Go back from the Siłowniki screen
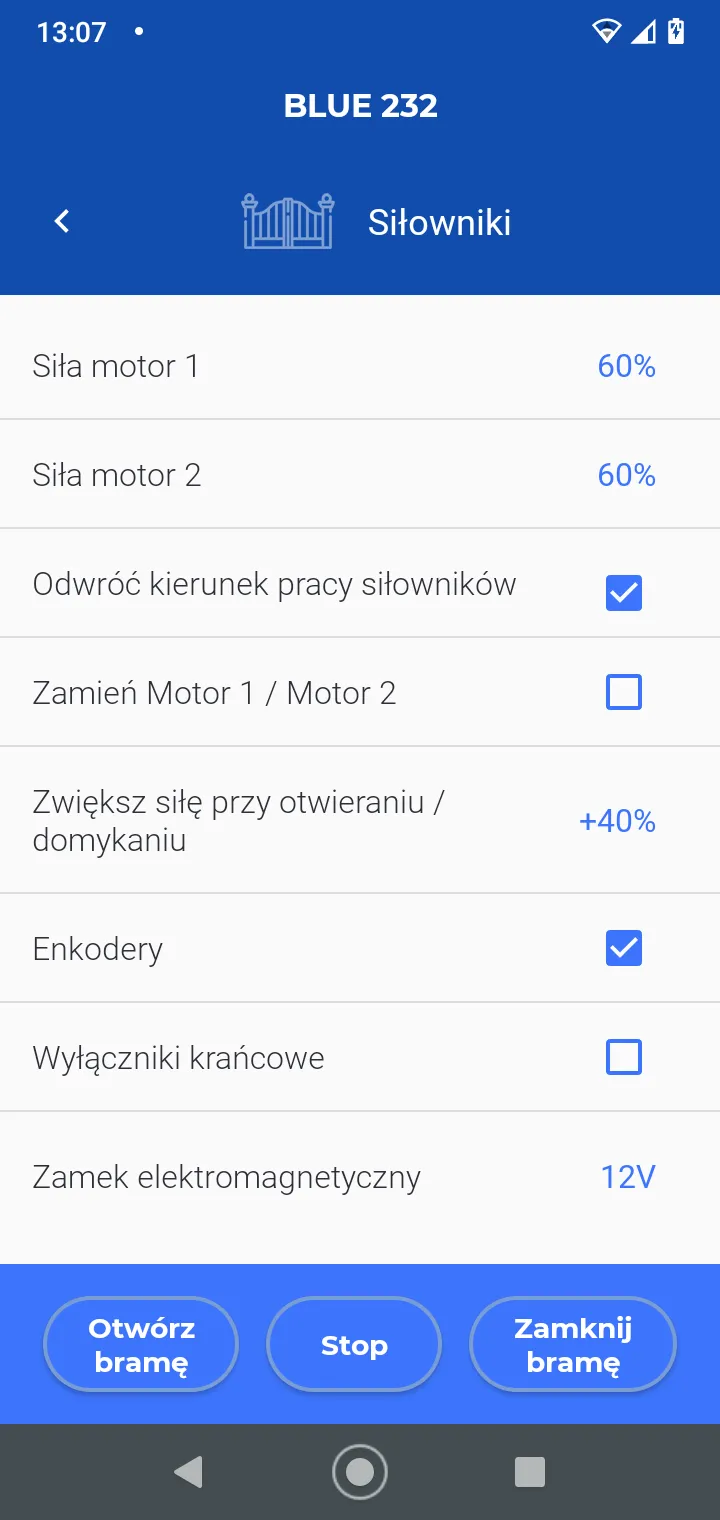The image size is (720, 1520). 62,221
